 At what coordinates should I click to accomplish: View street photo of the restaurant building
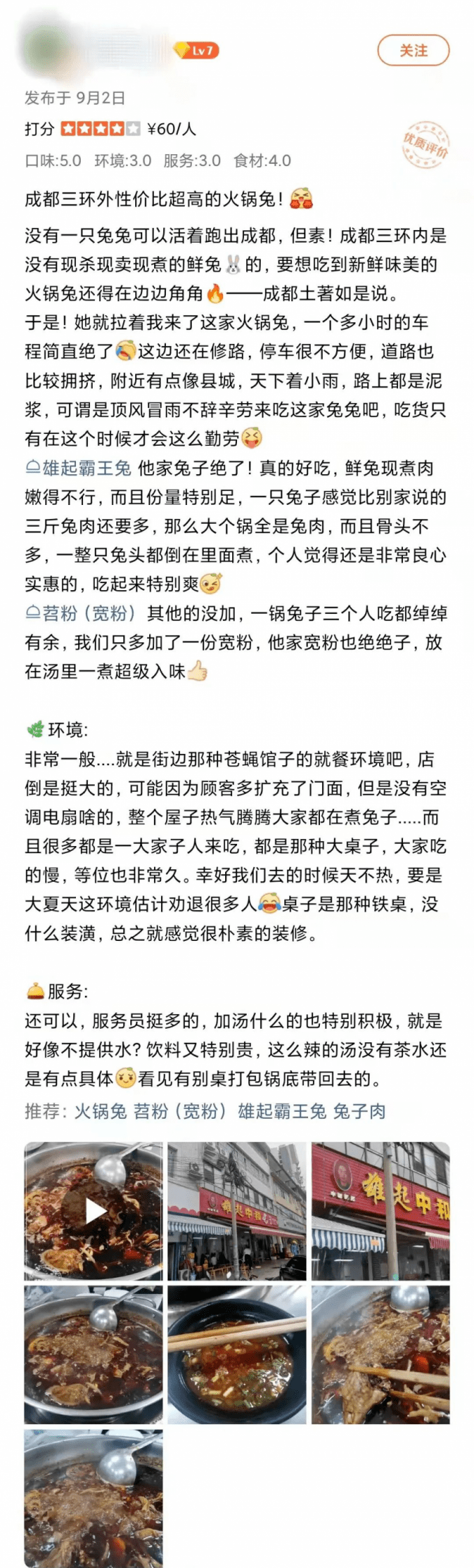coord(236,1210)
